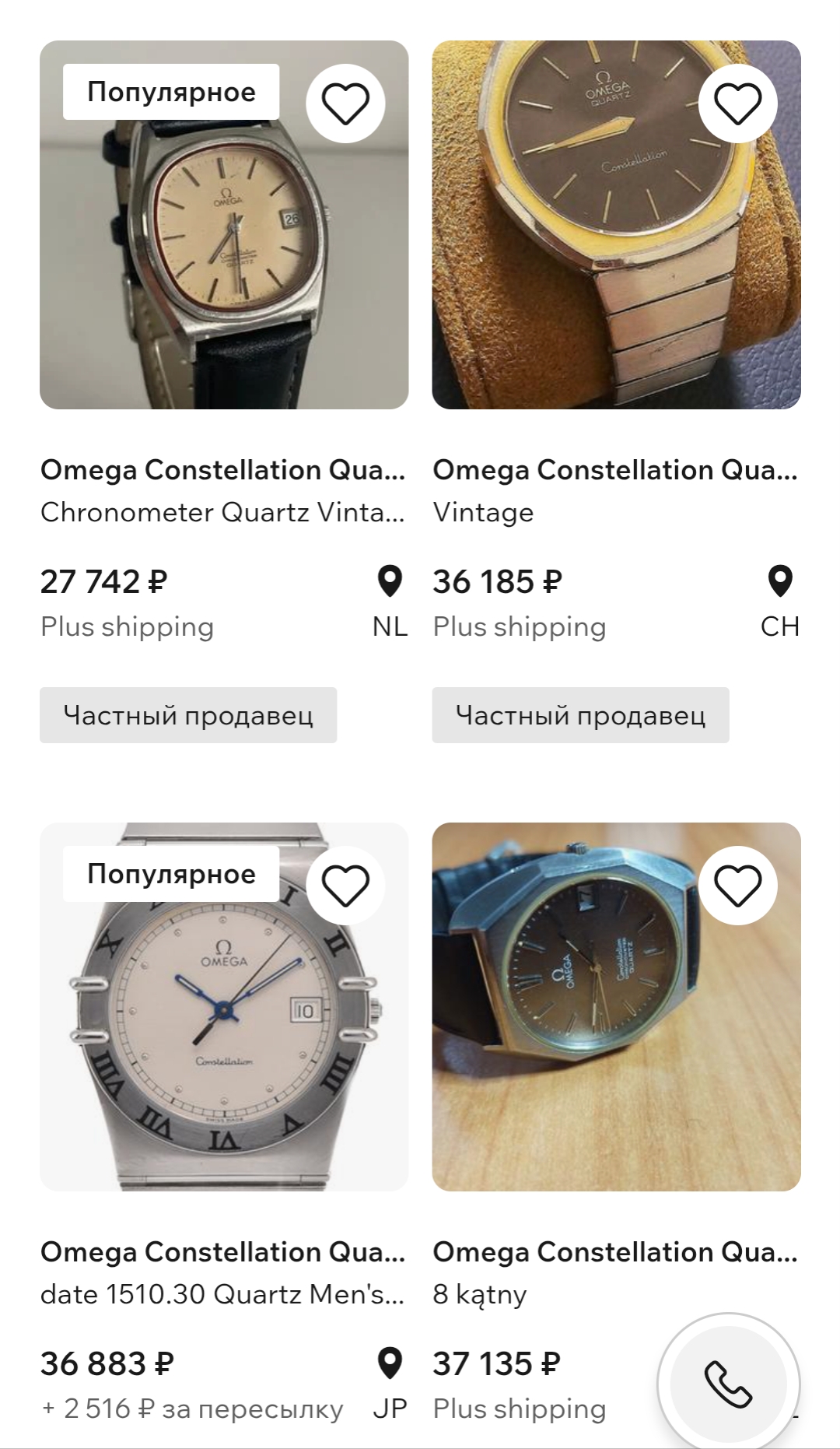Like the 36 883 ₽ Omega listing from JP

pyautogui.click(x=345, y=886)
